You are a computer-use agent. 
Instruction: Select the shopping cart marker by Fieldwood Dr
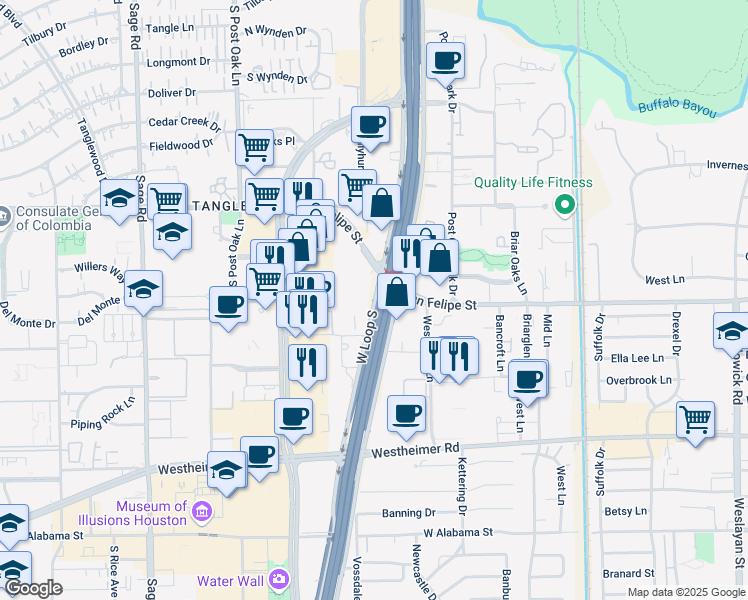255,152
